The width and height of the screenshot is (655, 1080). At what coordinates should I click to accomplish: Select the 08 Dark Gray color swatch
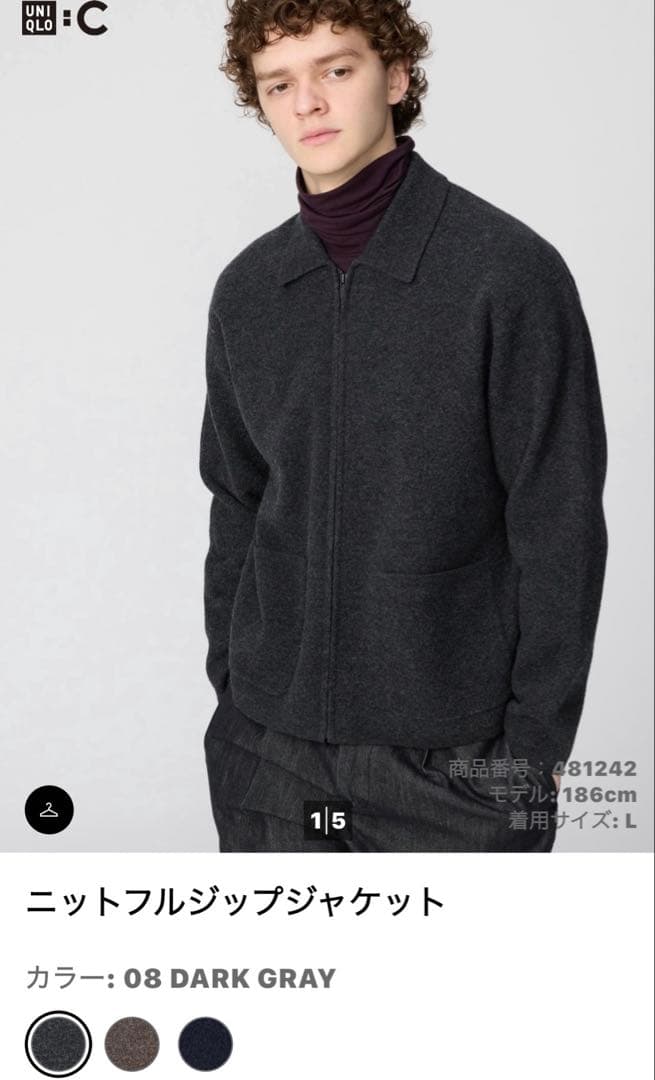click(59, 1044)
